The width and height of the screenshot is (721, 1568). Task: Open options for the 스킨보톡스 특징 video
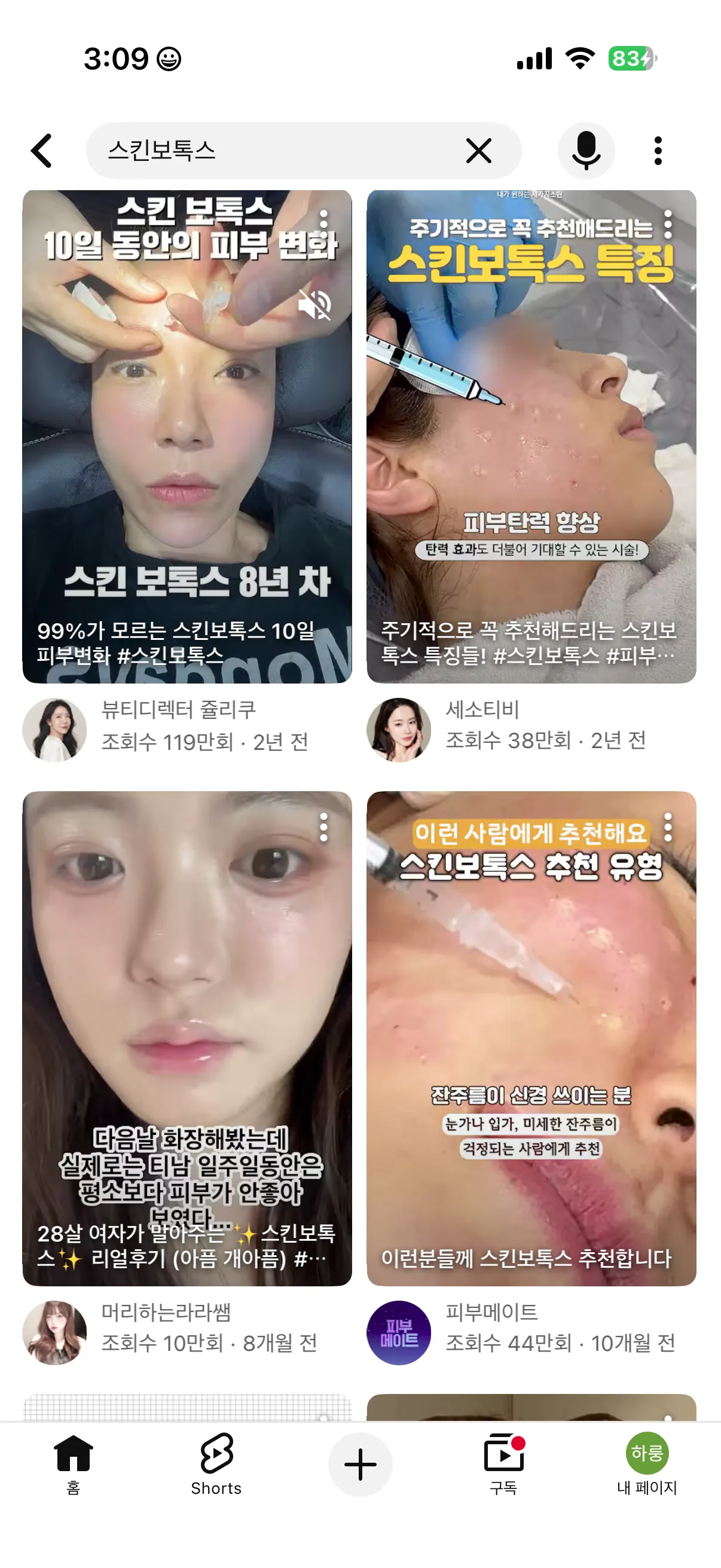(668, 224)
